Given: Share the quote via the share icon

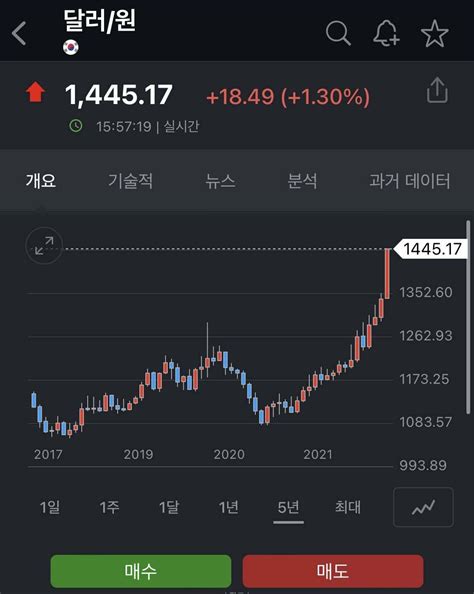Looking at the screenshot, I should click(x=437, y=90).
